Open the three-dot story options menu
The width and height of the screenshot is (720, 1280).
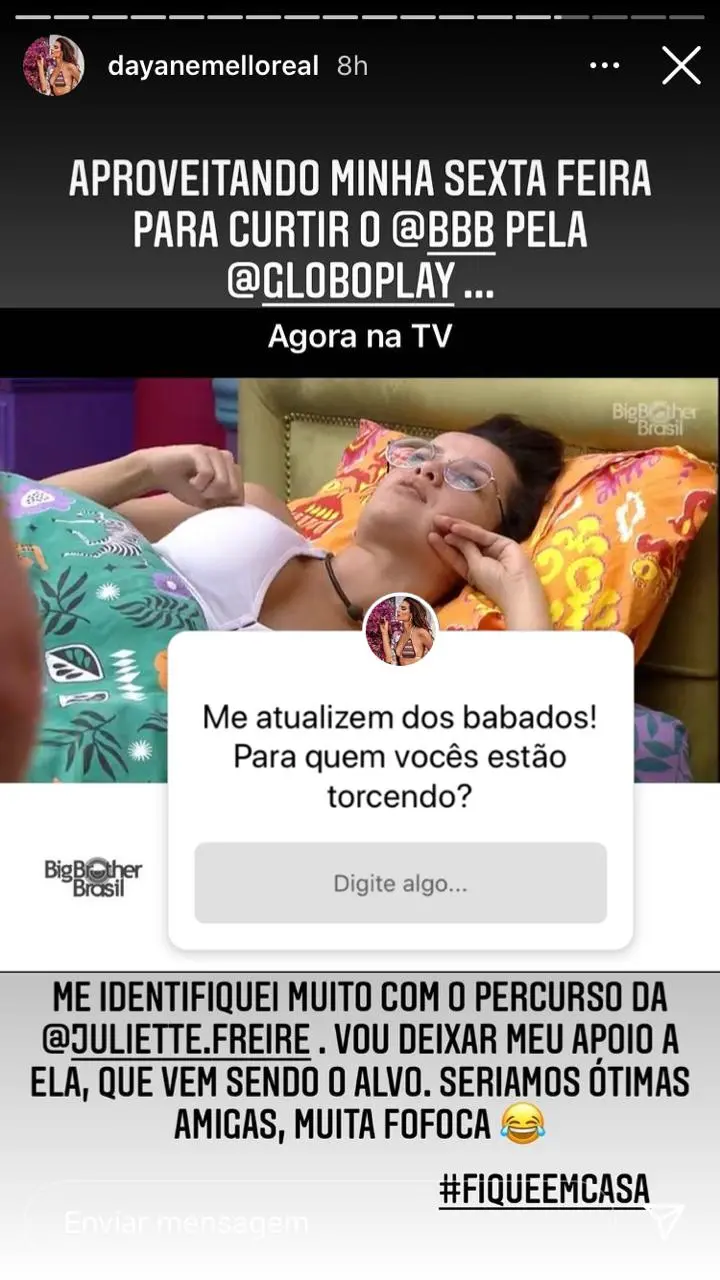[605, 66]
